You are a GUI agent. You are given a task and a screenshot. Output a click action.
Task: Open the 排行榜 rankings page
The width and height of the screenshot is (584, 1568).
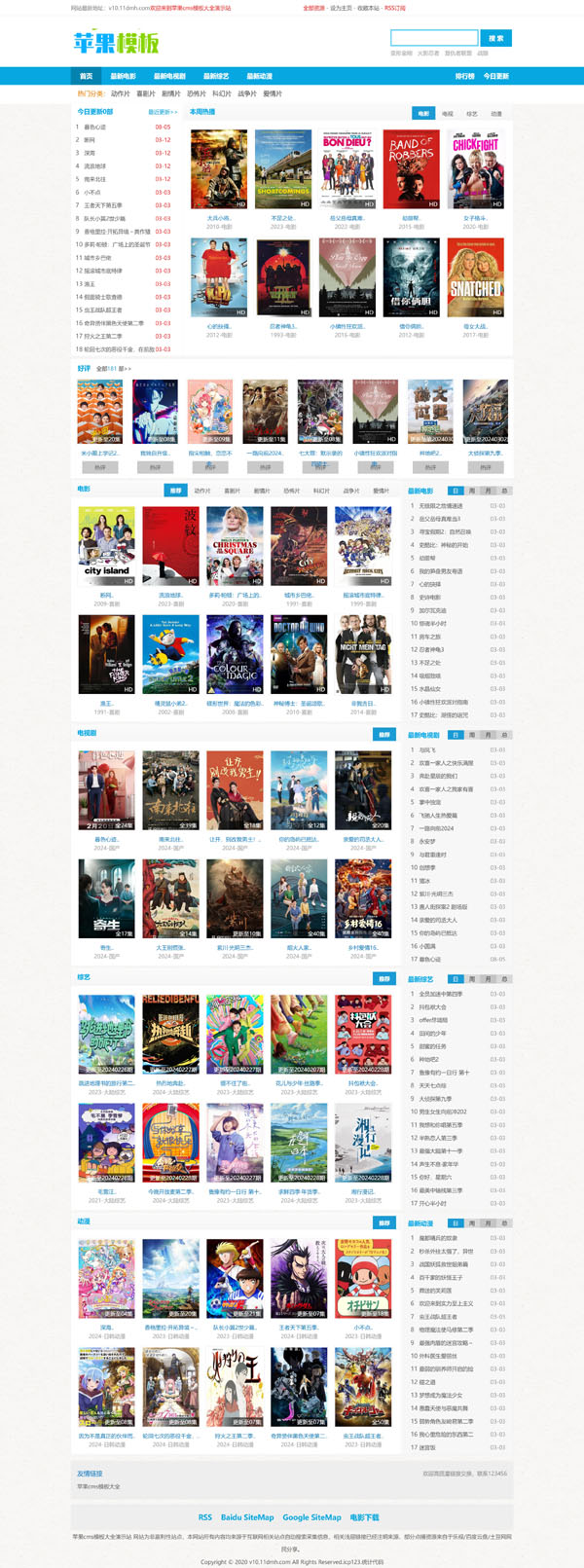tap(464, 76)
